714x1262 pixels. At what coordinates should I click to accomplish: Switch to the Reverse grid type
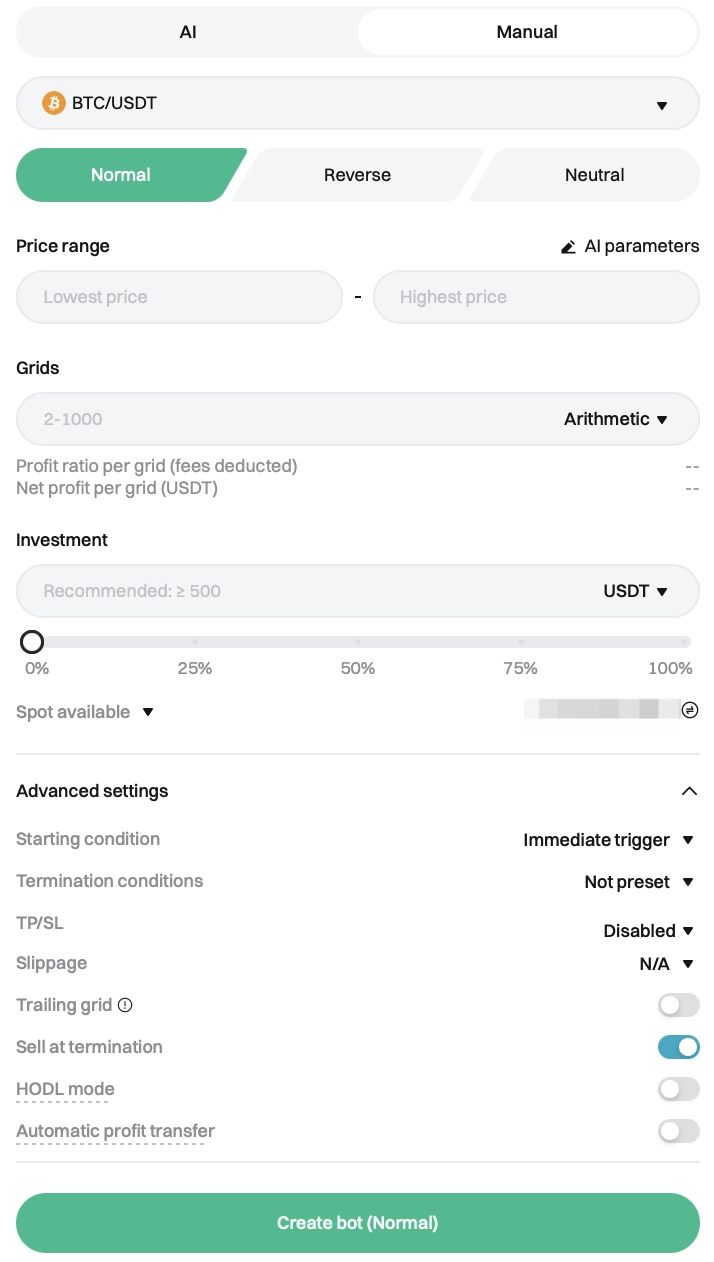coord(357,175)
